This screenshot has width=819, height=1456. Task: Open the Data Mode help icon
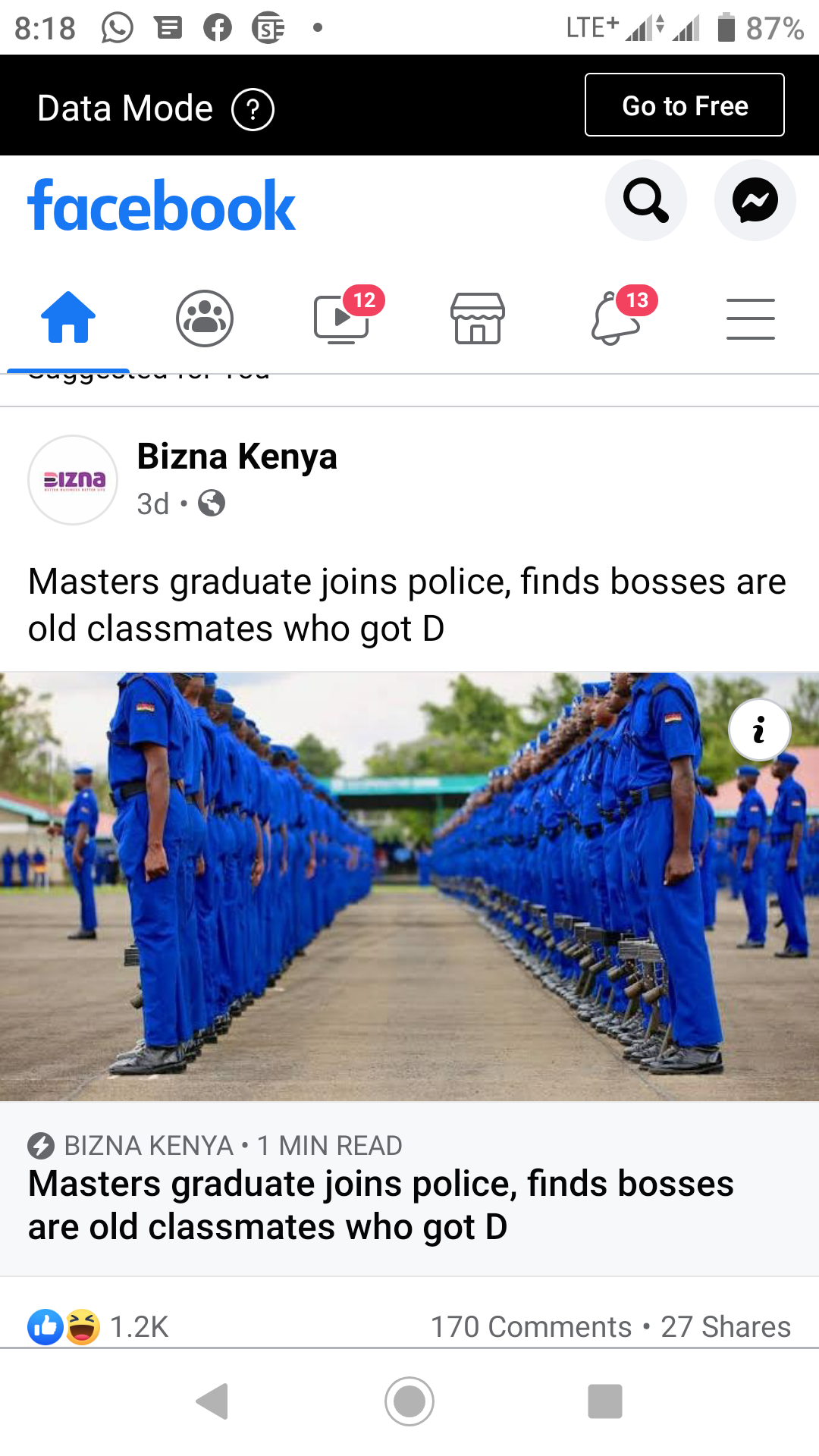pos(253,109)
